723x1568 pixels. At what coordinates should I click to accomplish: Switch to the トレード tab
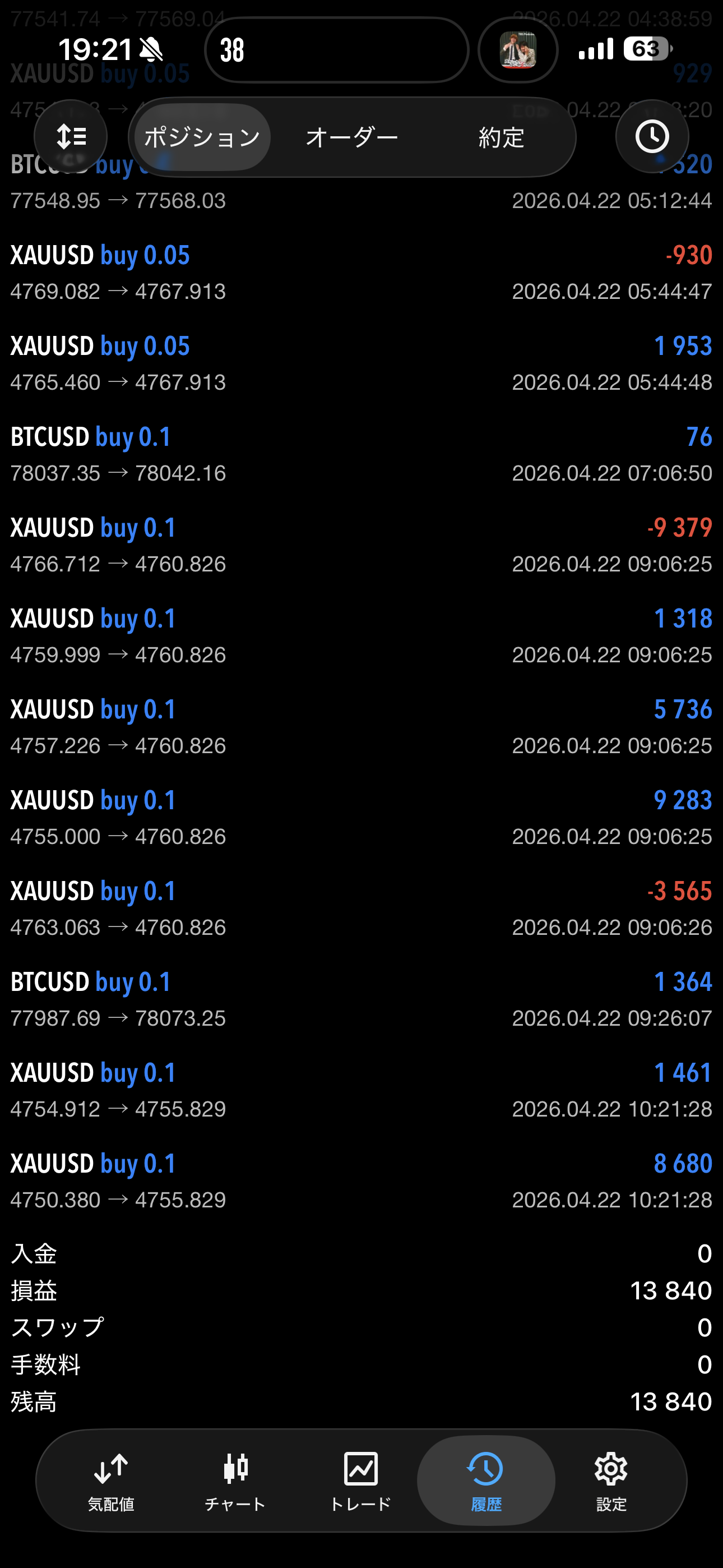pos(361,1481)
